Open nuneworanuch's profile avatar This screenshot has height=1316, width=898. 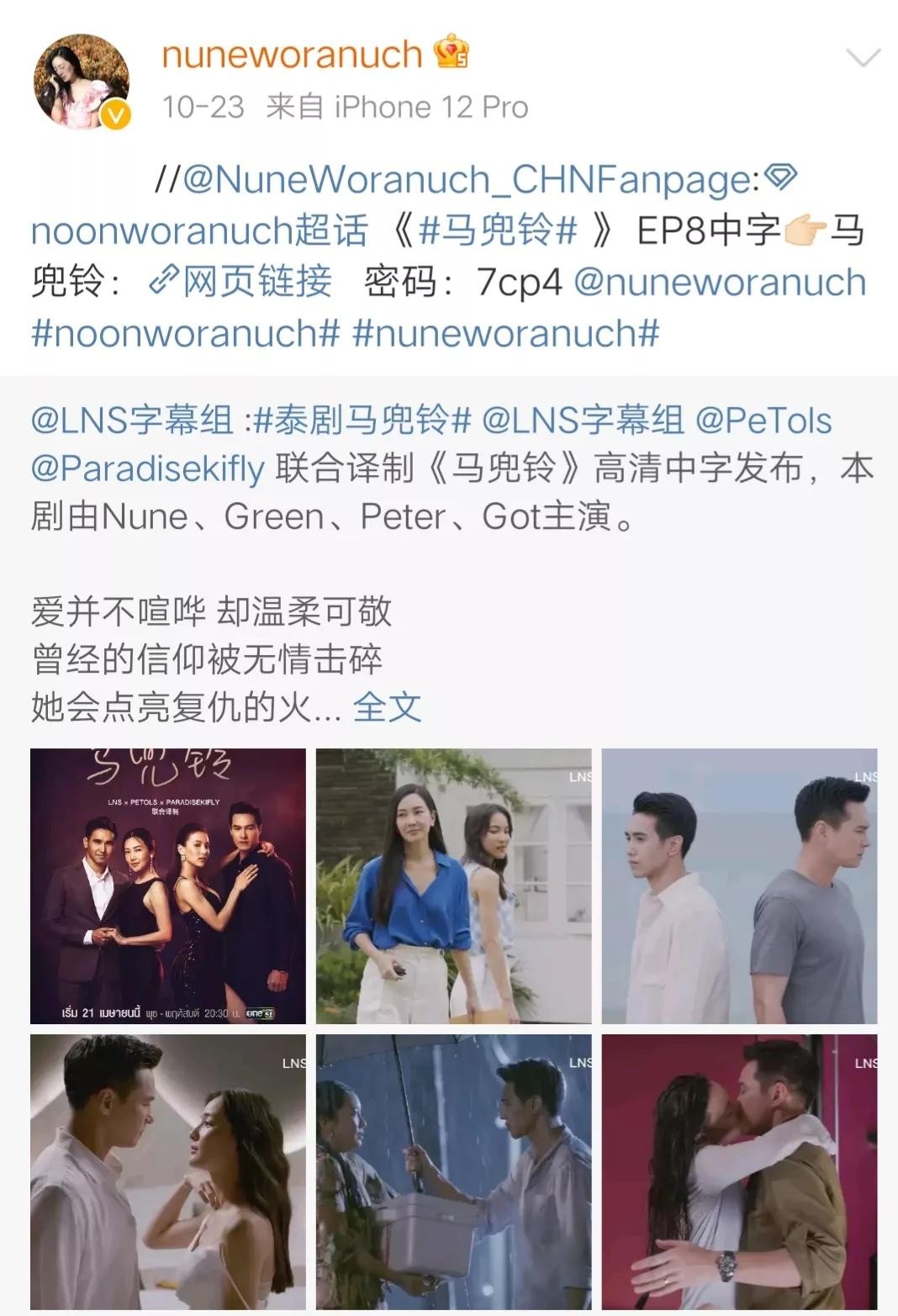(x=81, y=82)
